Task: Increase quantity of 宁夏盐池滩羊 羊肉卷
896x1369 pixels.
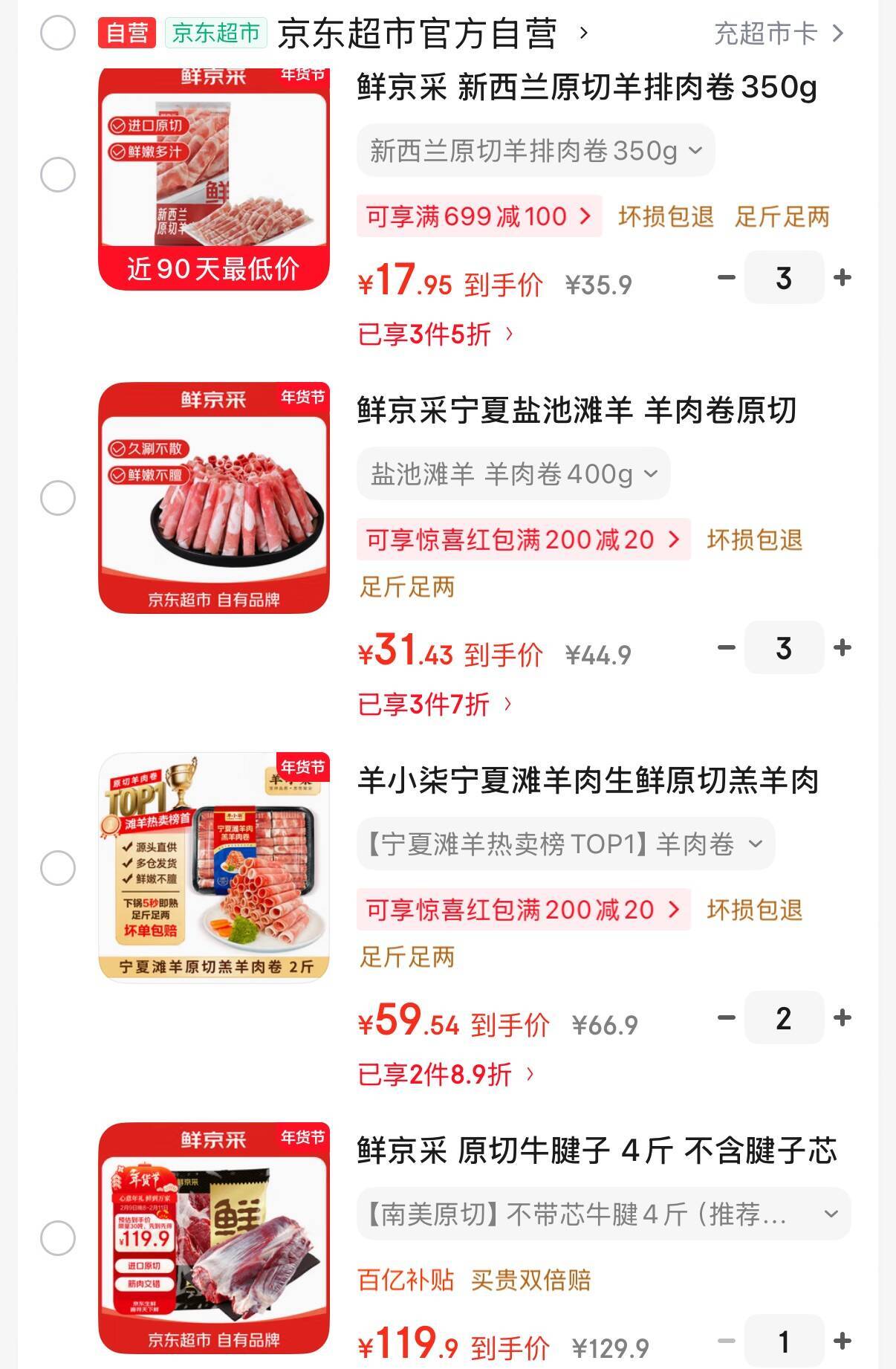Action: coord(843,648)
